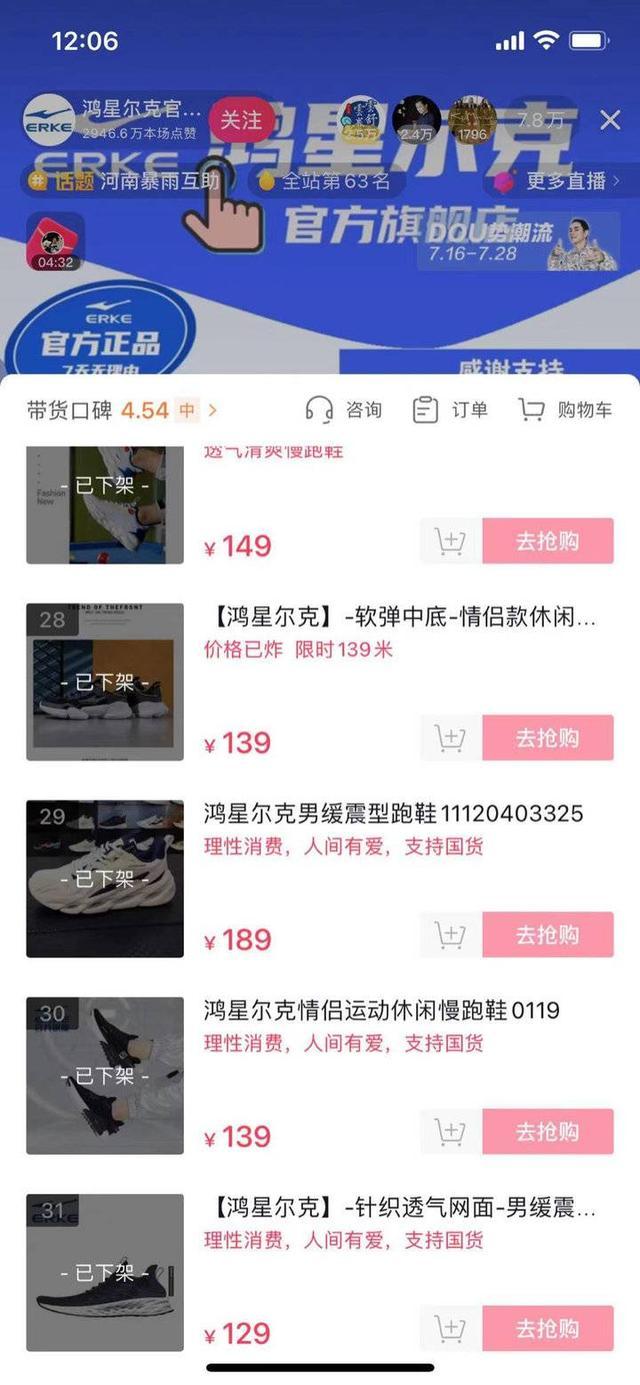
Task: Follow 鸿星尔克 with the 关注 button
Action: [241, 120]
